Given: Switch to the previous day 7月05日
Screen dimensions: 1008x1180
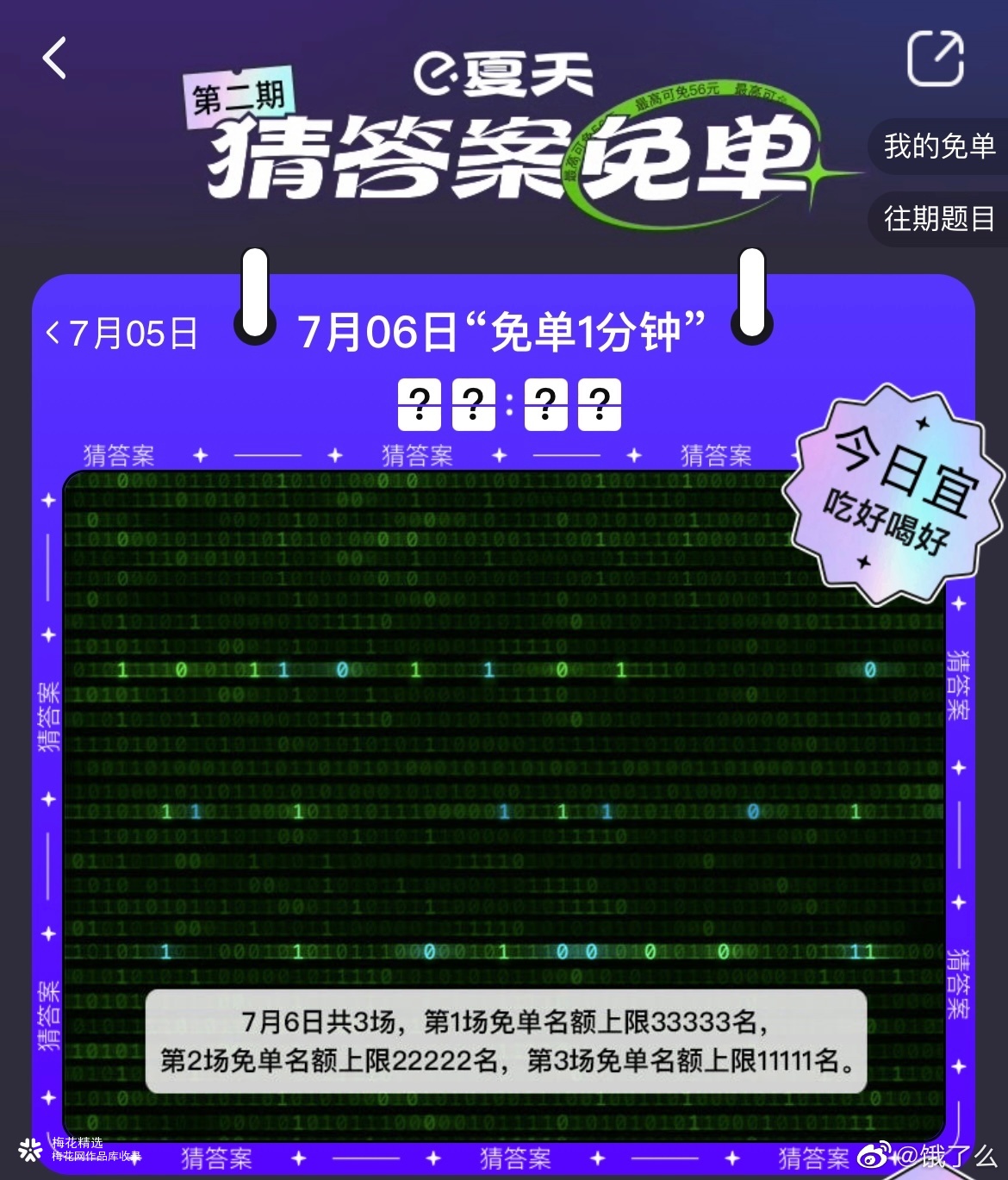Looking at the screenshot, I should point(121,334).
